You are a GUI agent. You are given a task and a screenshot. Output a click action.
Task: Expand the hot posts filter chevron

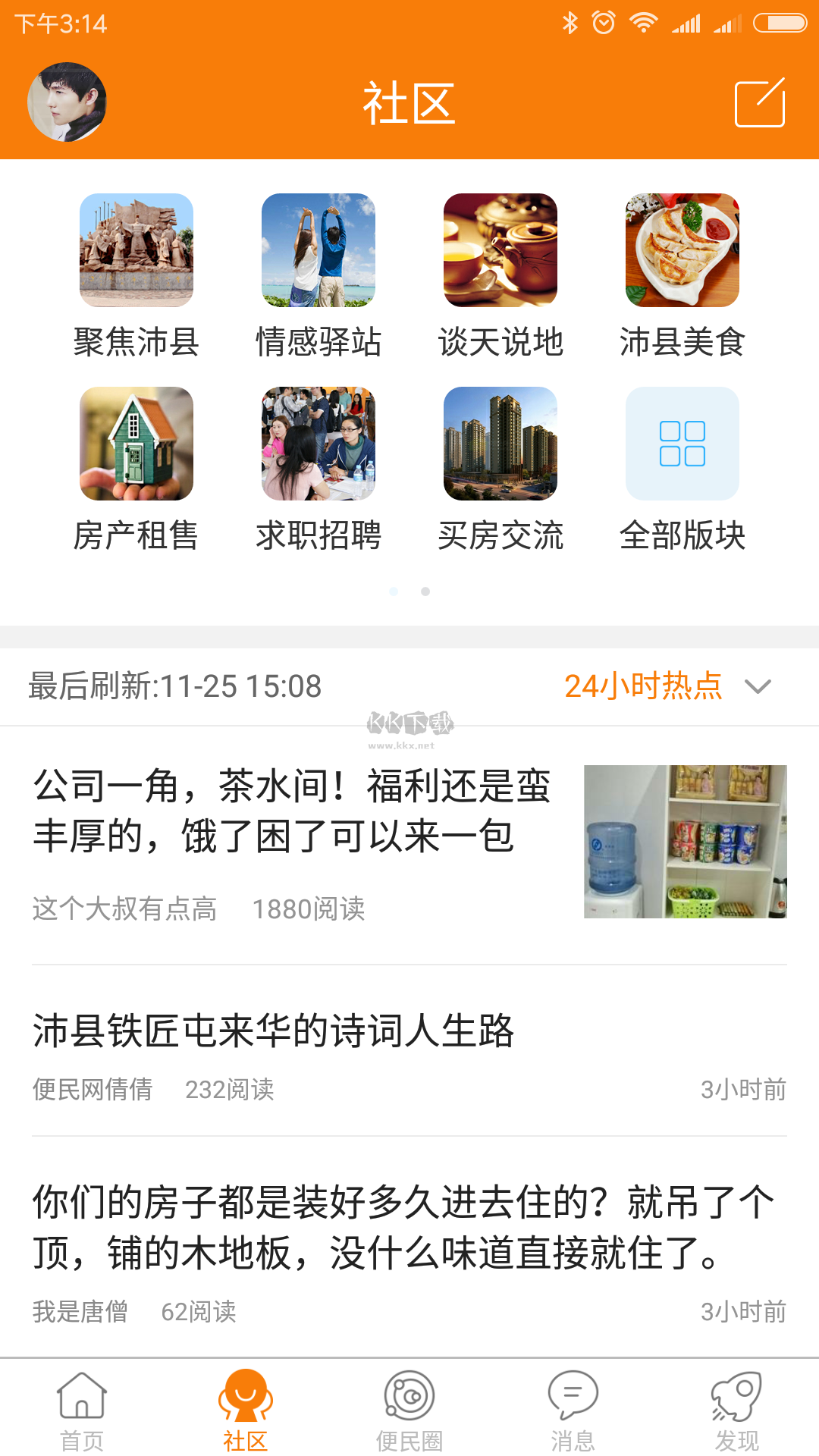pyautogui.click(x=758, y=686)
